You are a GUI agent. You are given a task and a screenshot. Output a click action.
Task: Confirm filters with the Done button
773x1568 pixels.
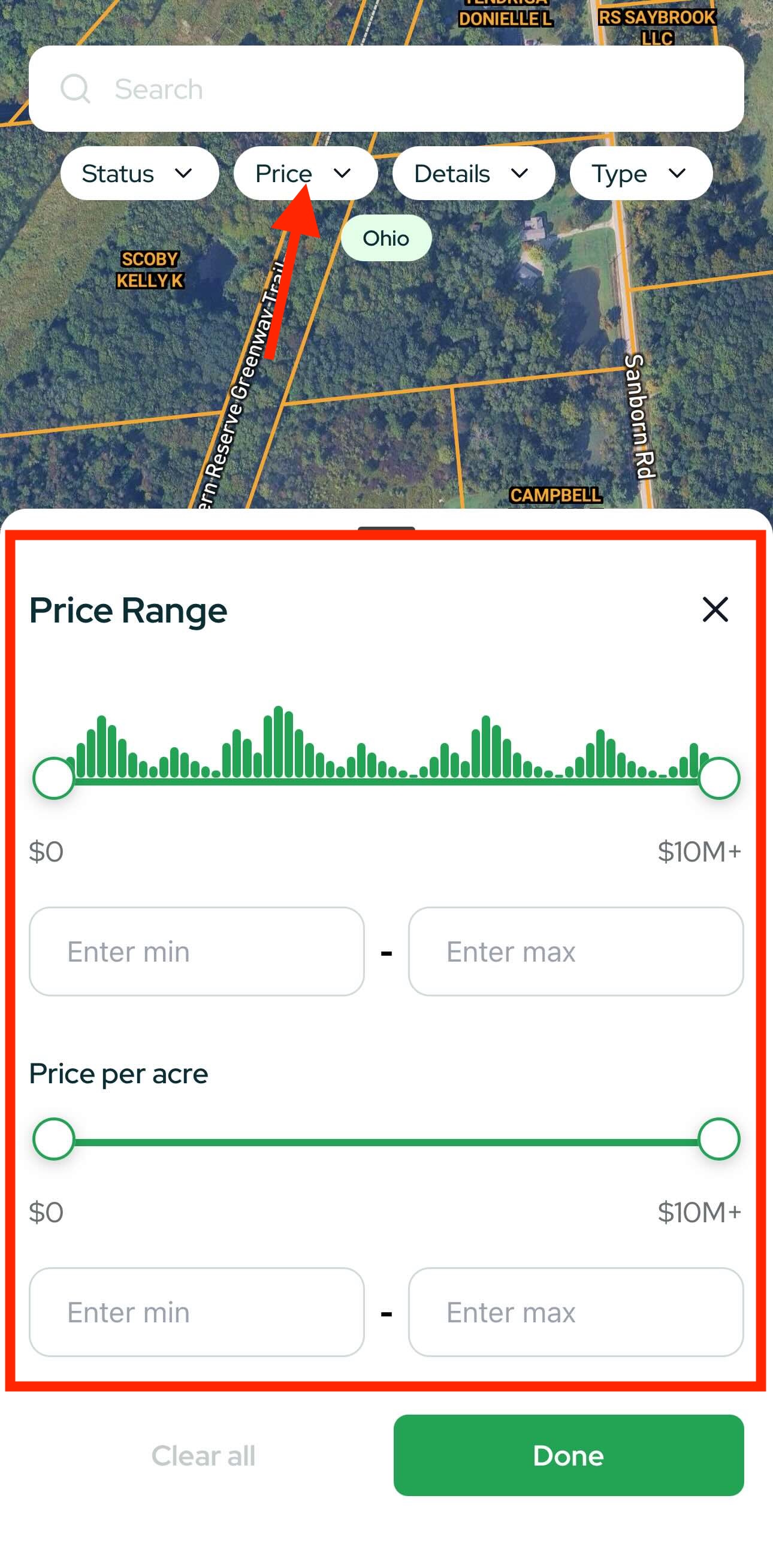click(x=568, y=1455)
